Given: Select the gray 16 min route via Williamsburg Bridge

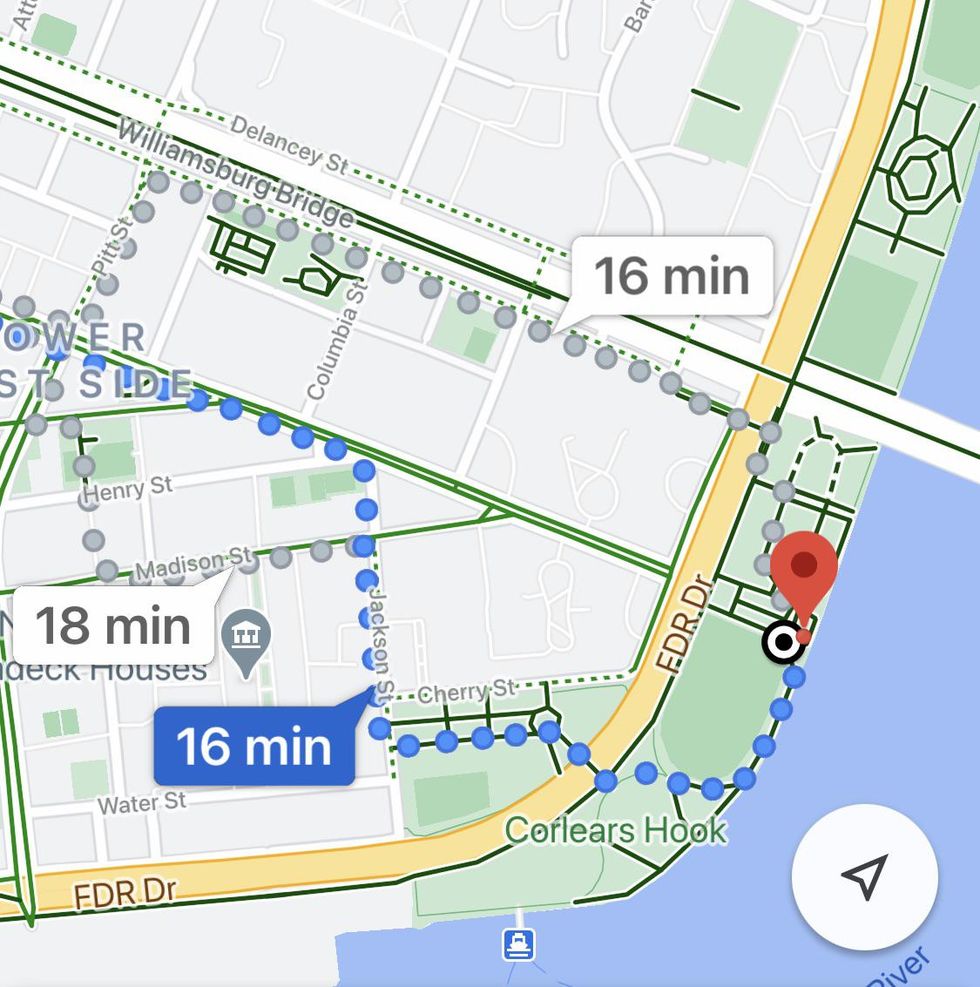Looking at the screenshot, I should [671, 275].
